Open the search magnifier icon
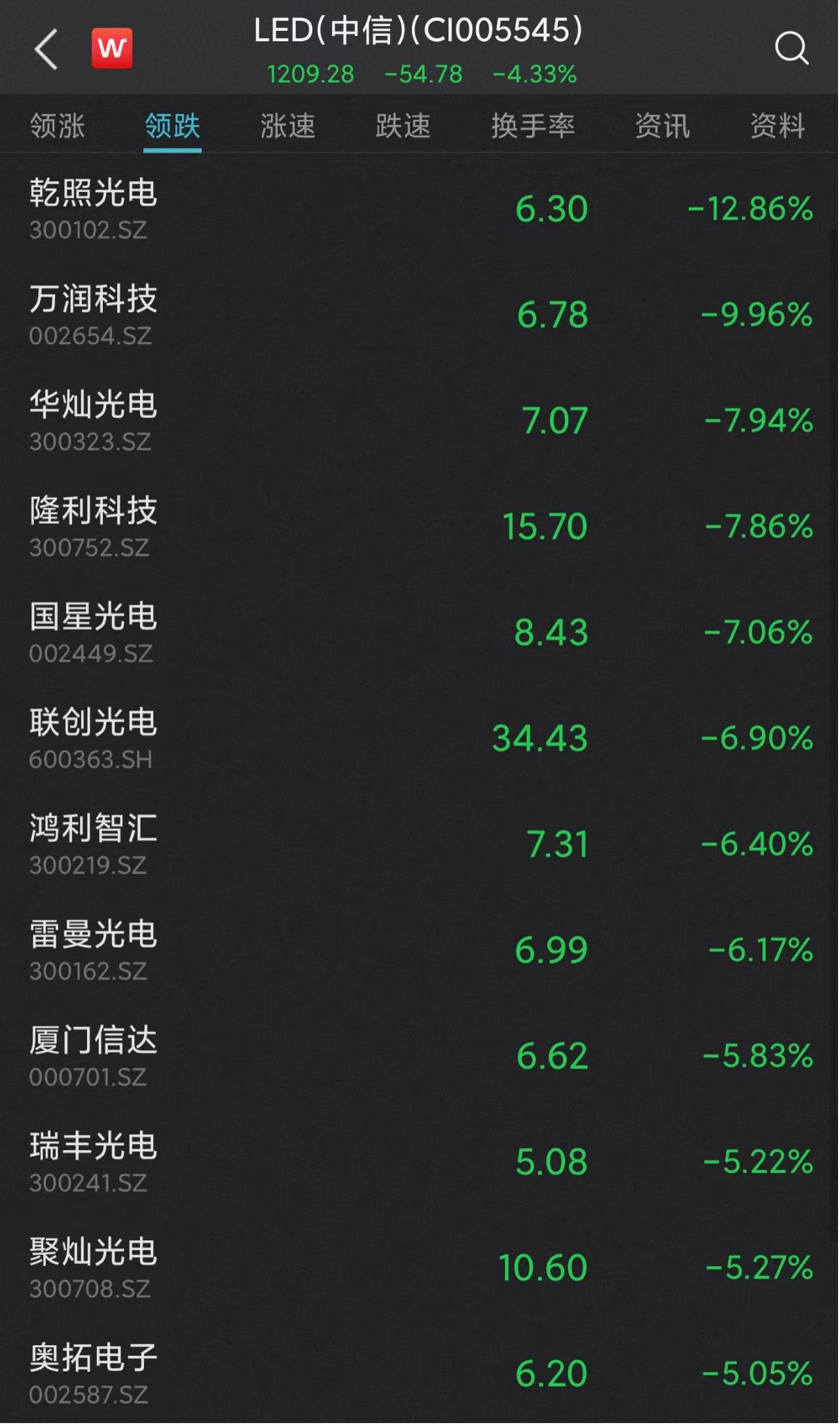The height and width of the screenshot is (1427, 840). [x=793, y=48]
